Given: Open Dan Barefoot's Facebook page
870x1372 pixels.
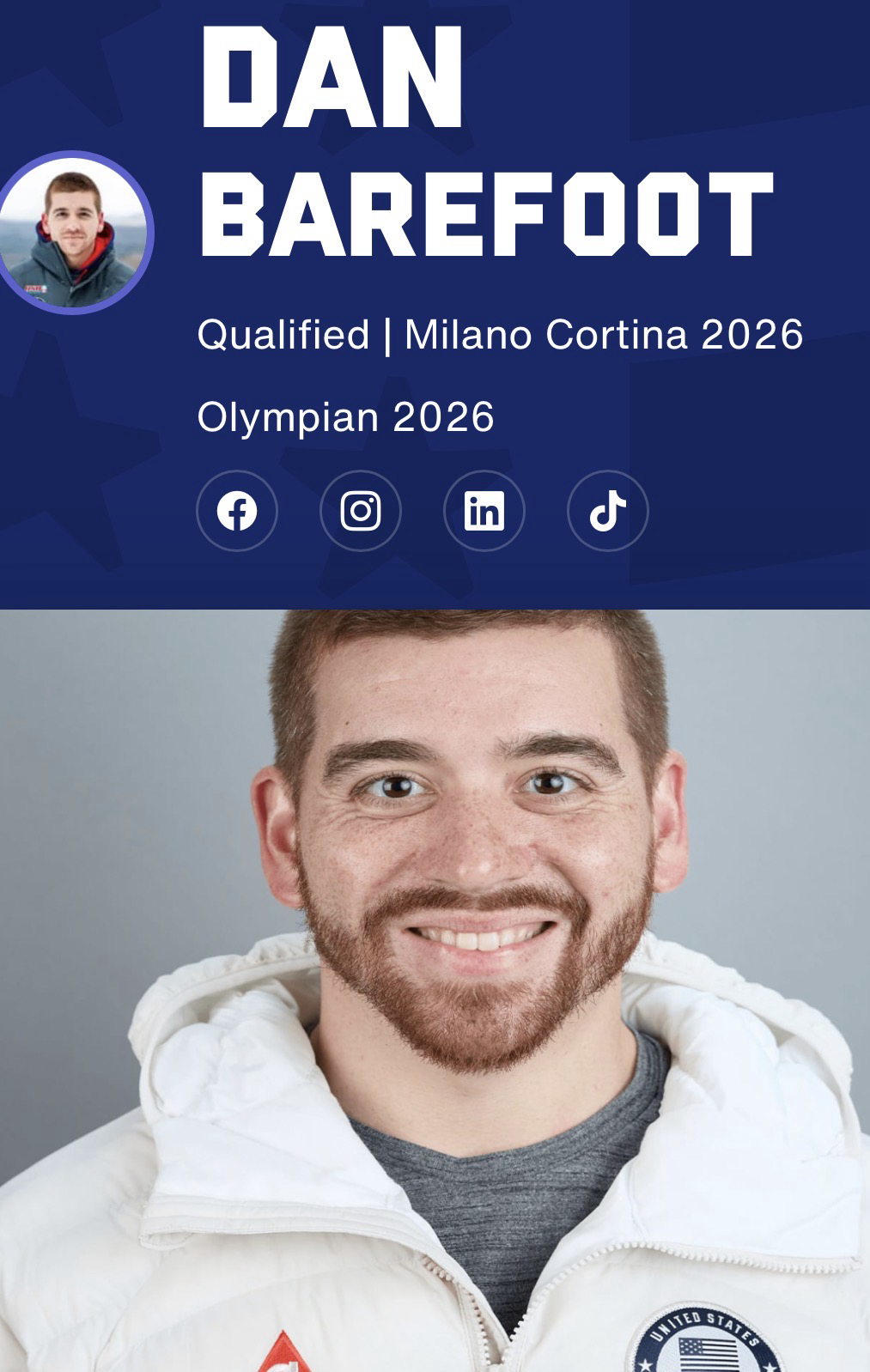Looking at the screenshot, I should coord(237,511).
